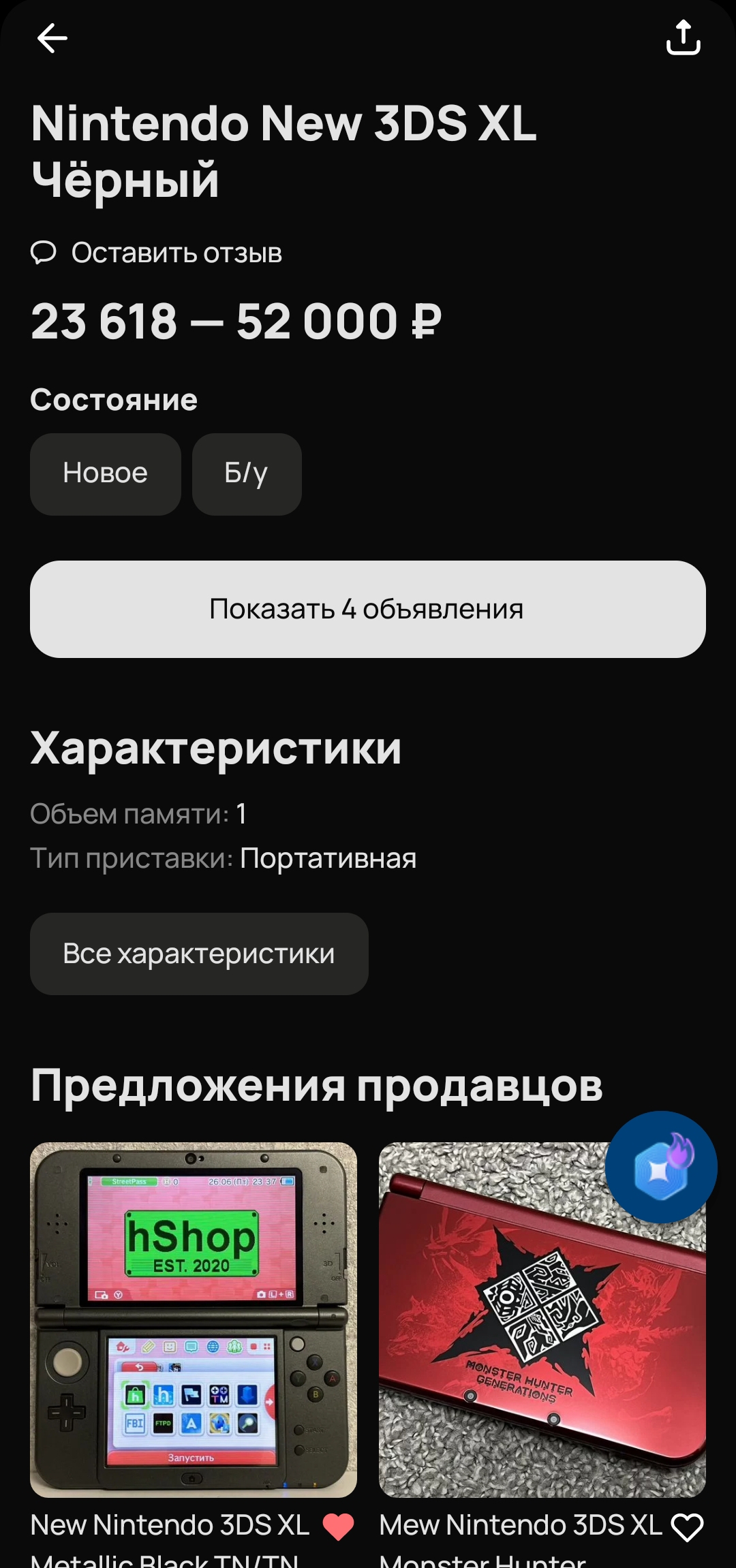736x1568 pixels.
Task: Select the 'Б/у' condition chip
Action: coord(247,474)
